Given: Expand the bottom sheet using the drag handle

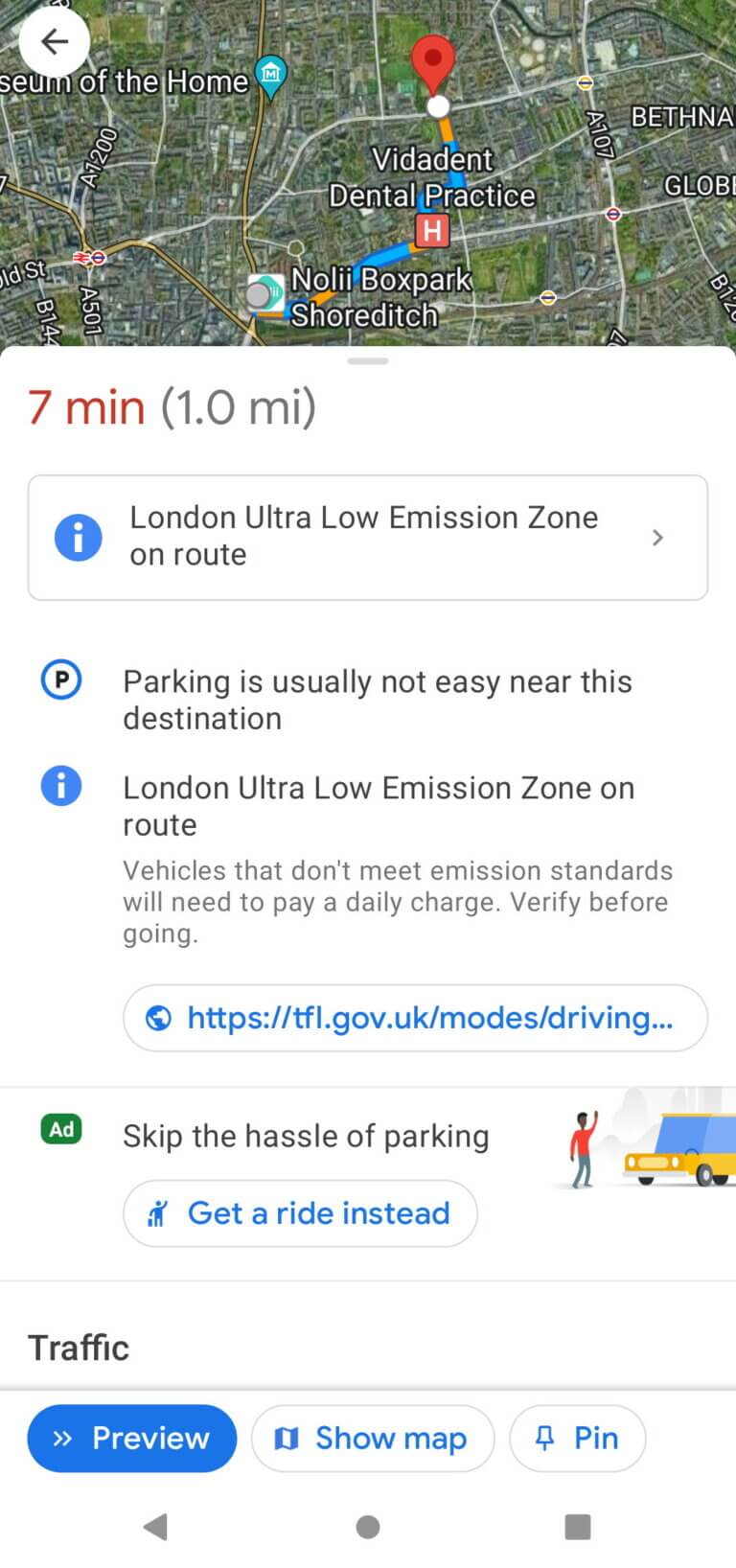Looking at the screenshot, I should pos(368,361).
